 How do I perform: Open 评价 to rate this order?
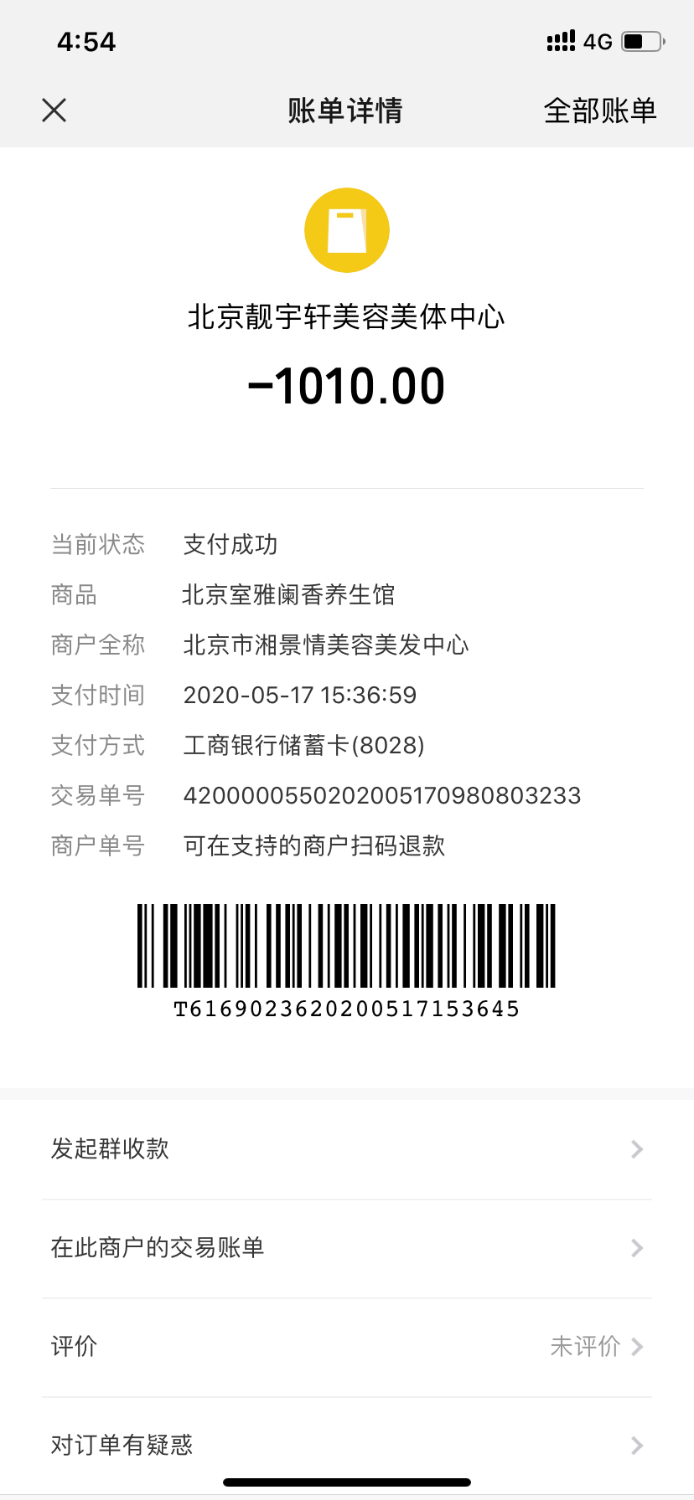click(x=346, y=1346)
